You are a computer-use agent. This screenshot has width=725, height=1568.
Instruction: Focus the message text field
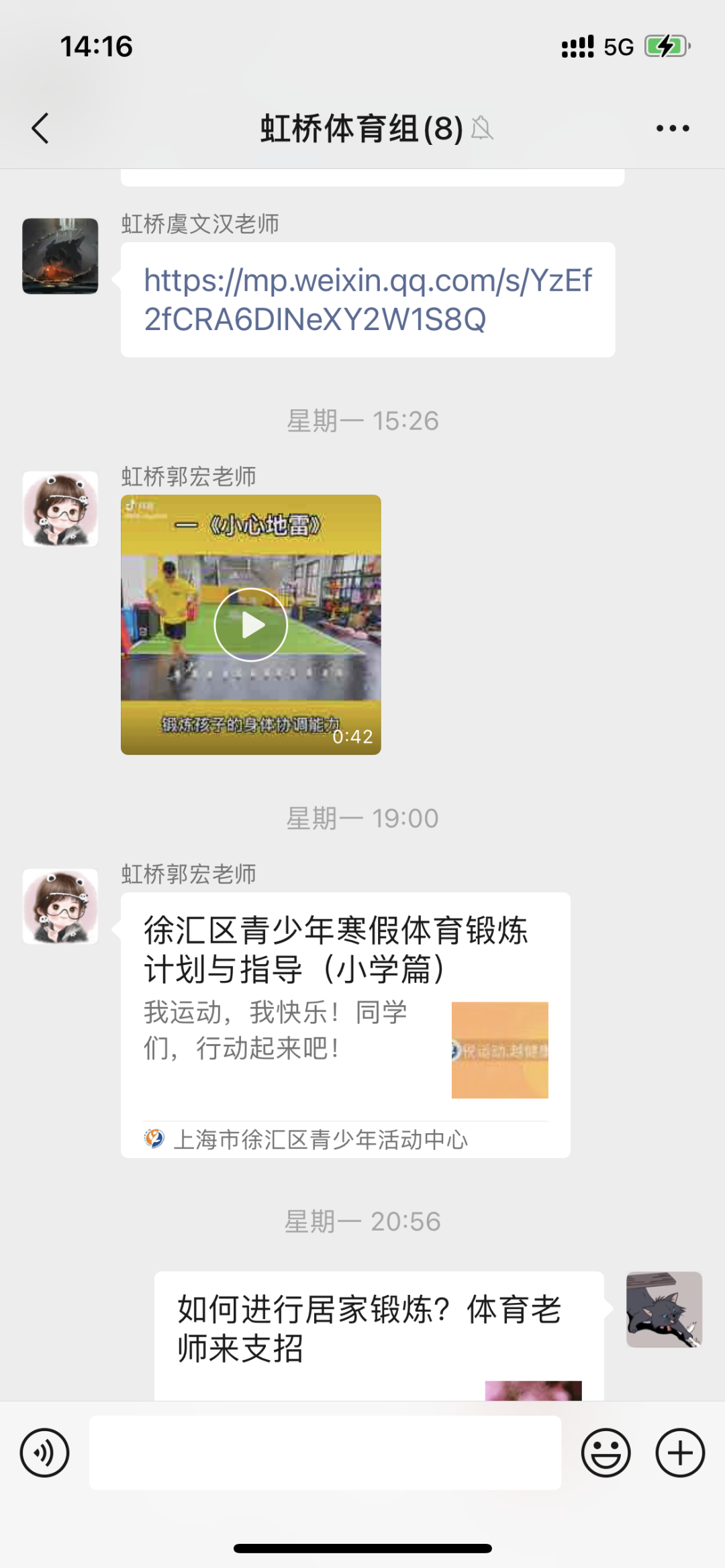pyautogui.click(x=325, y=1453)
